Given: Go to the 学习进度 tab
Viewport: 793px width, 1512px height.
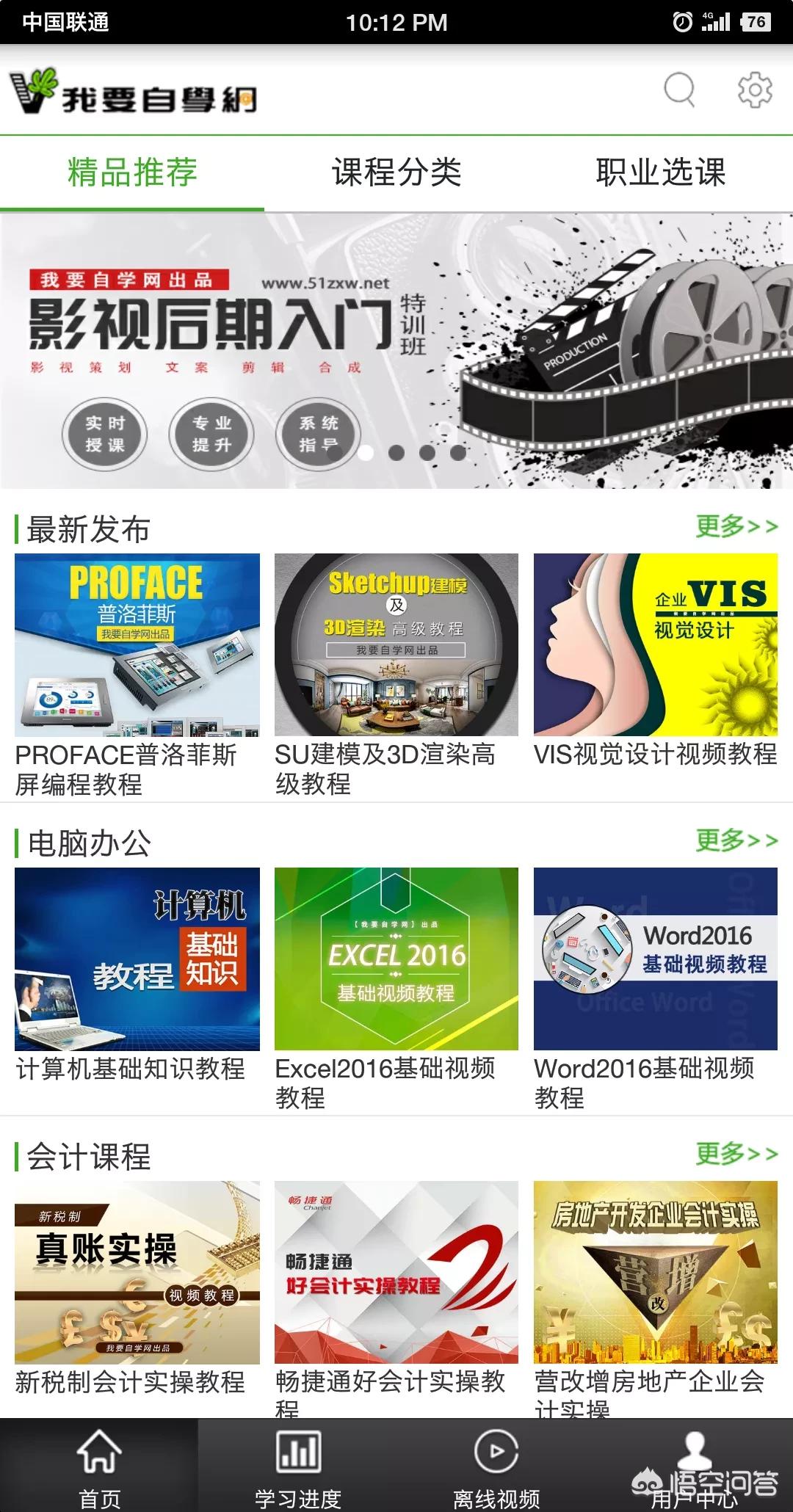Looking at the screenshot, I should 297,1466.
